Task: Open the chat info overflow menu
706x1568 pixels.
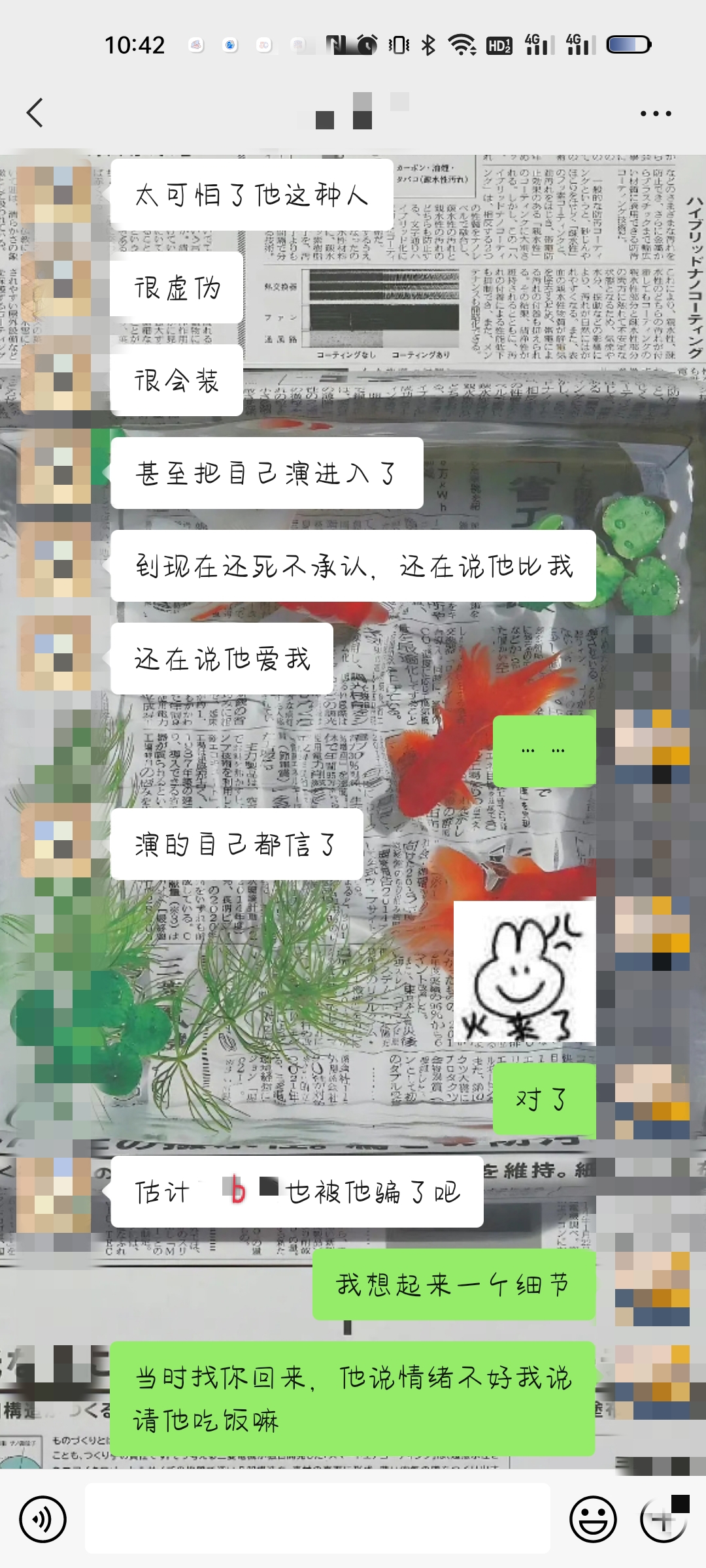Action: pos(656,113)
